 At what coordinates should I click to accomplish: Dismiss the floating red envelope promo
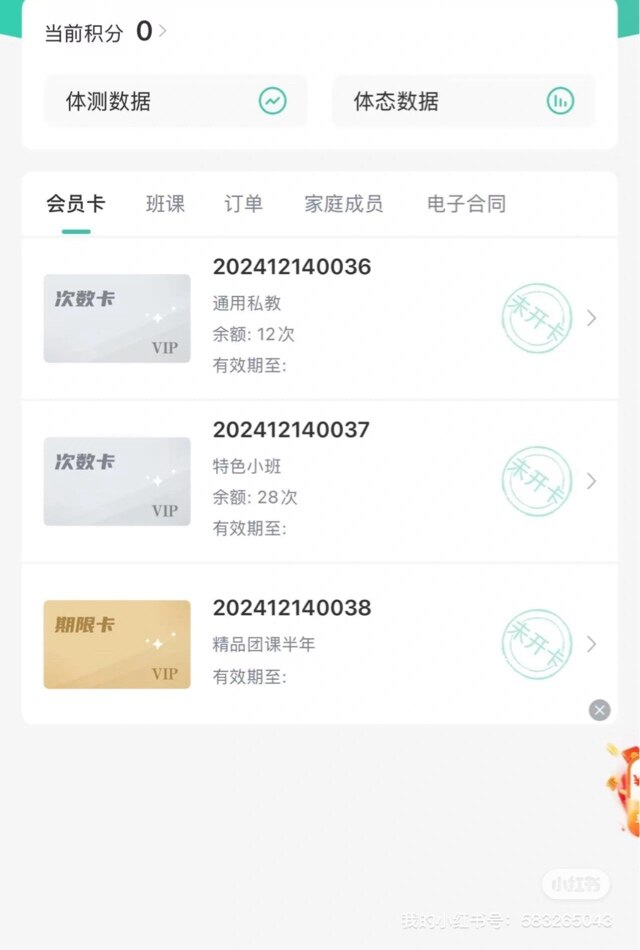(x=600, y=710)
